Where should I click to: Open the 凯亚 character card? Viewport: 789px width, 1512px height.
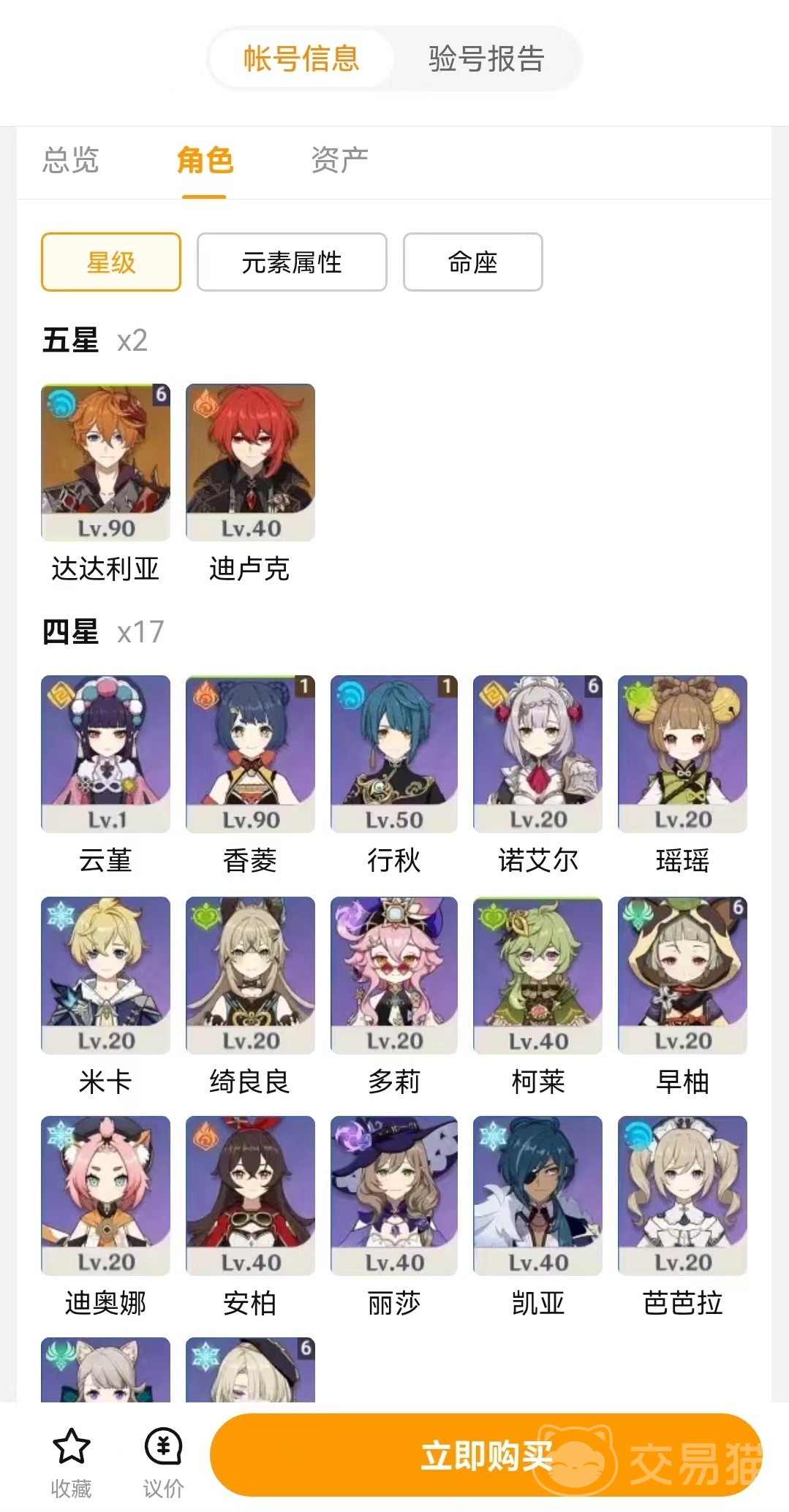click(x=537, y=1196)
